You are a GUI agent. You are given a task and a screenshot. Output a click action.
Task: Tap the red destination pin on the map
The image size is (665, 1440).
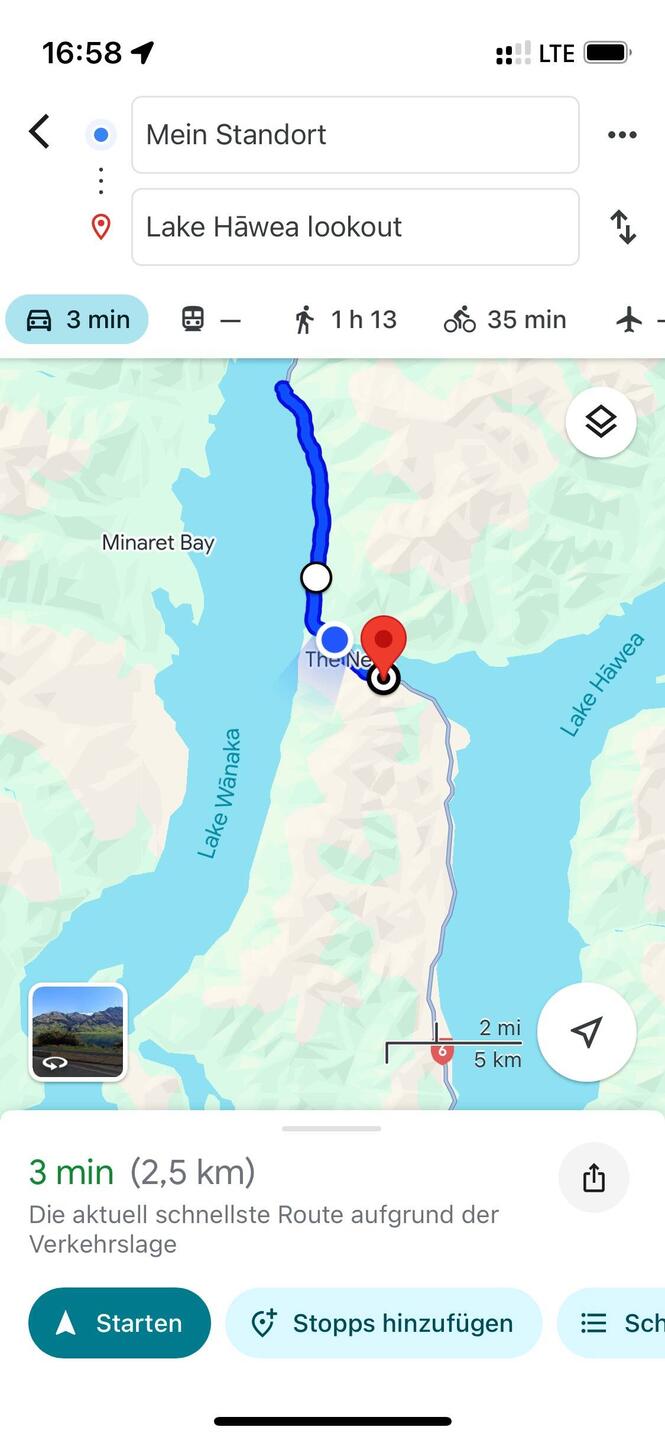coord(383,640)
